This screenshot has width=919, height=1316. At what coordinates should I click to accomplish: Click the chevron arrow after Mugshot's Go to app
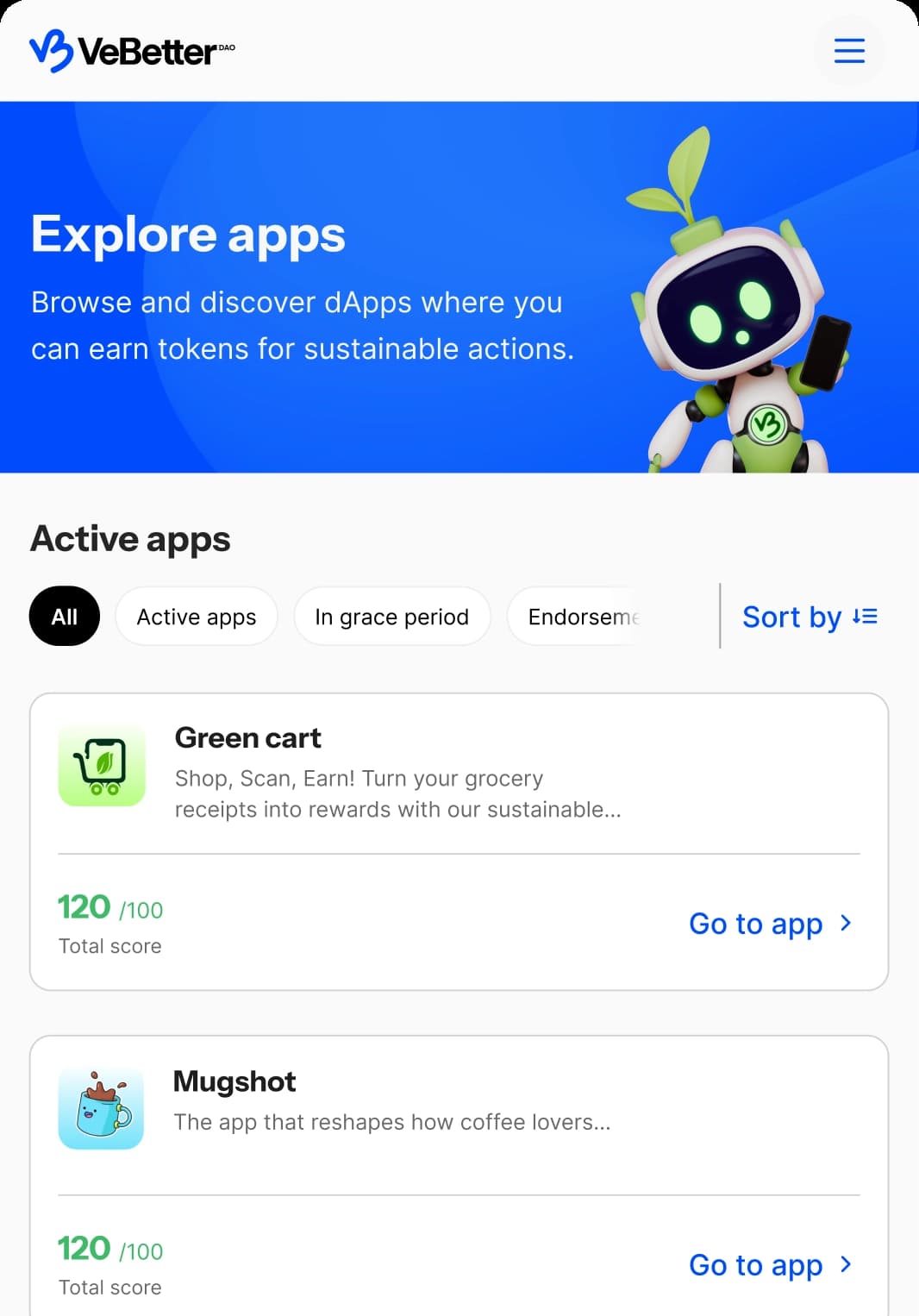click(x=845, y=1265)
